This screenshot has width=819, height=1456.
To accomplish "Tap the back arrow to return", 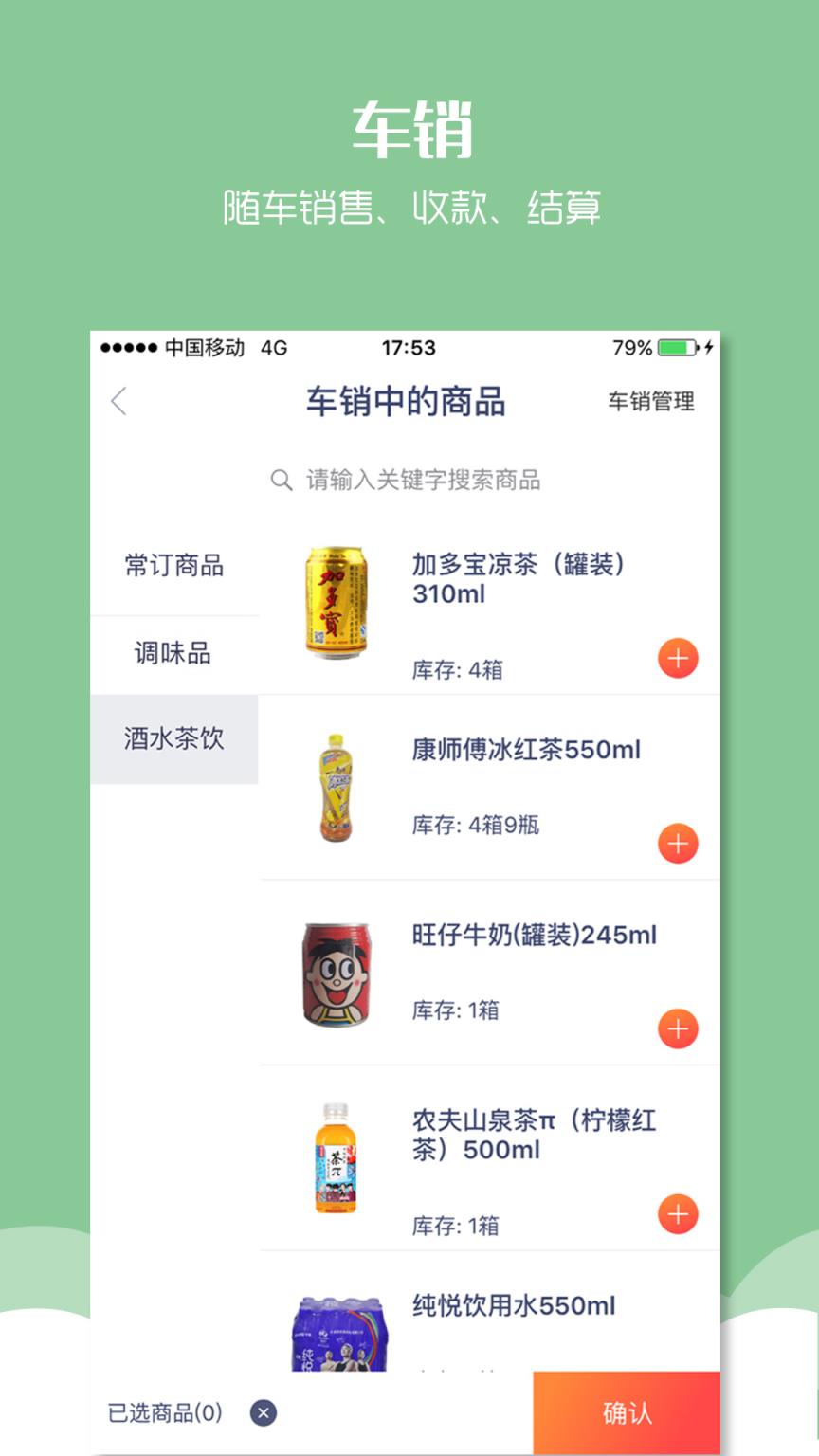I will (118, 402).
